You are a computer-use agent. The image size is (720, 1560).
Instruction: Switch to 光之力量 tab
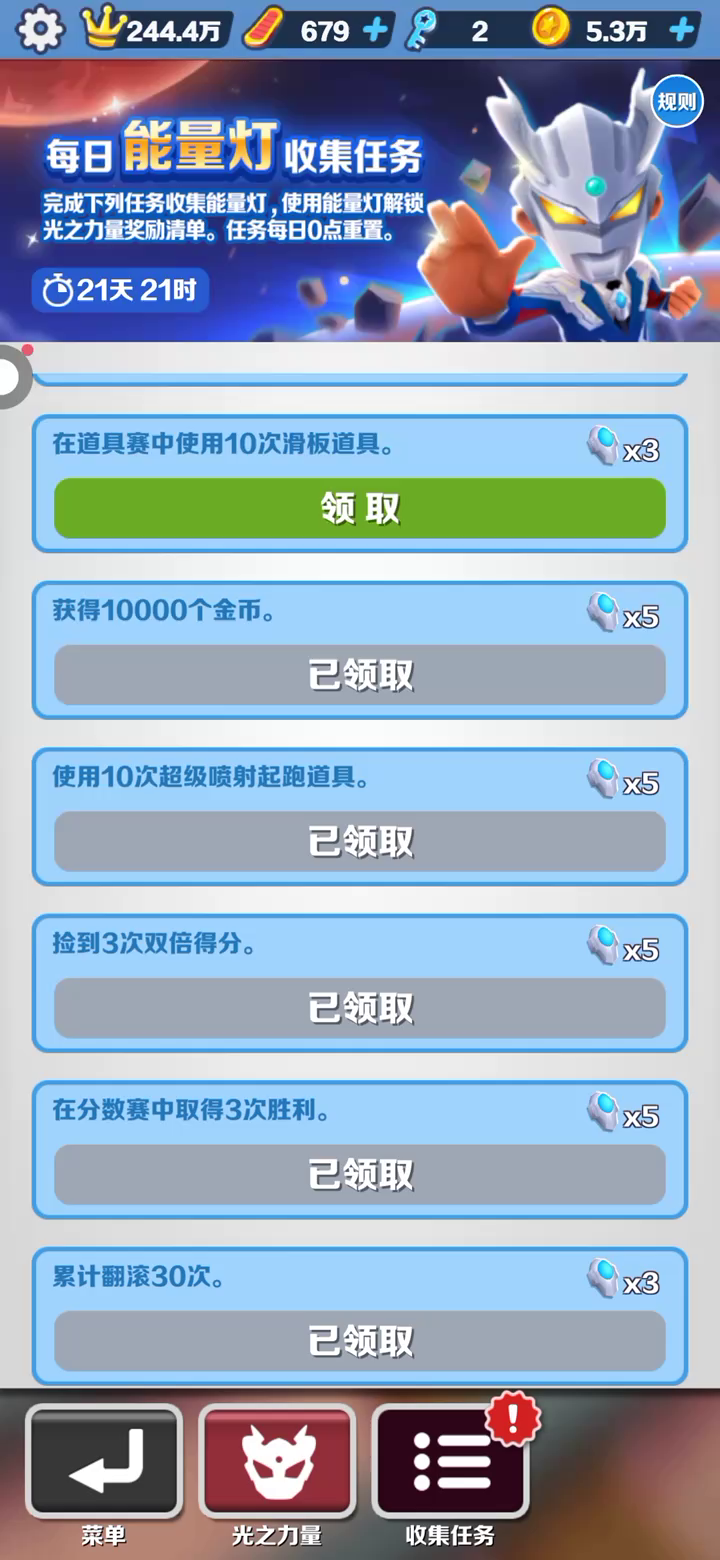277,1463
